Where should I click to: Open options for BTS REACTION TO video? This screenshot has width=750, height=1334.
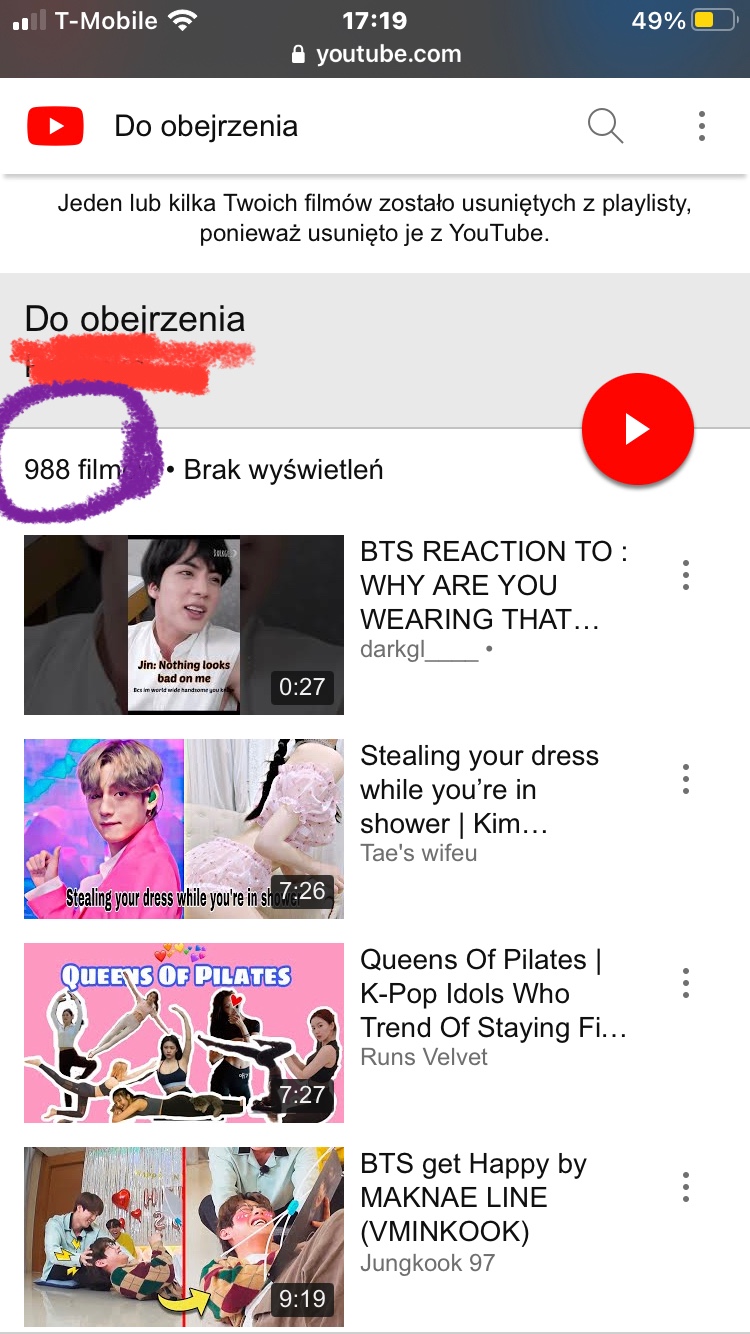coord(686,576)
